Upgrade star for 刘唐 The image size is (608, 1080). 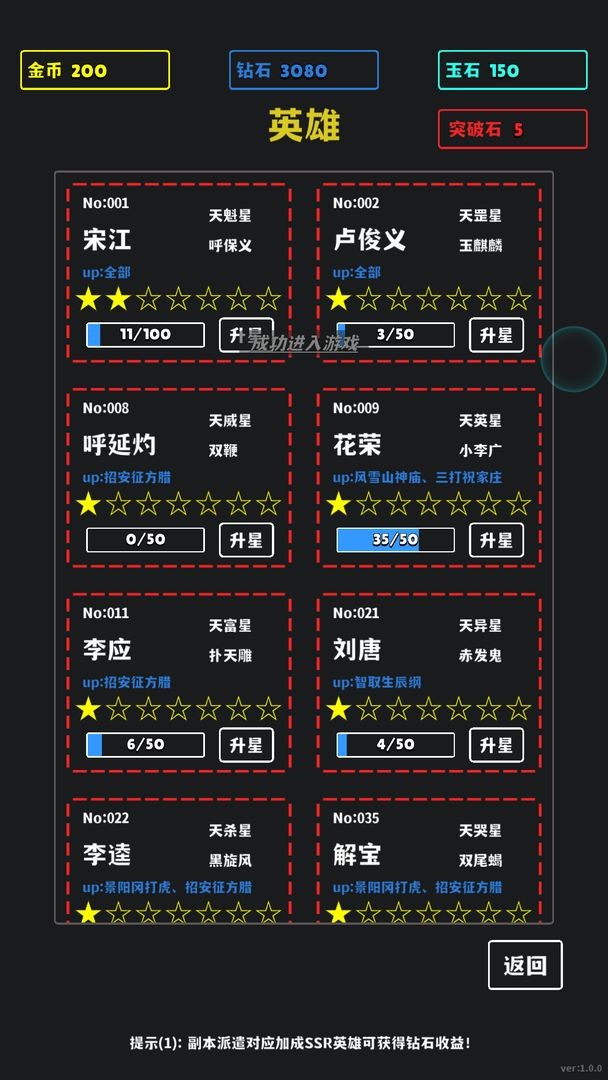pos(496,745)
